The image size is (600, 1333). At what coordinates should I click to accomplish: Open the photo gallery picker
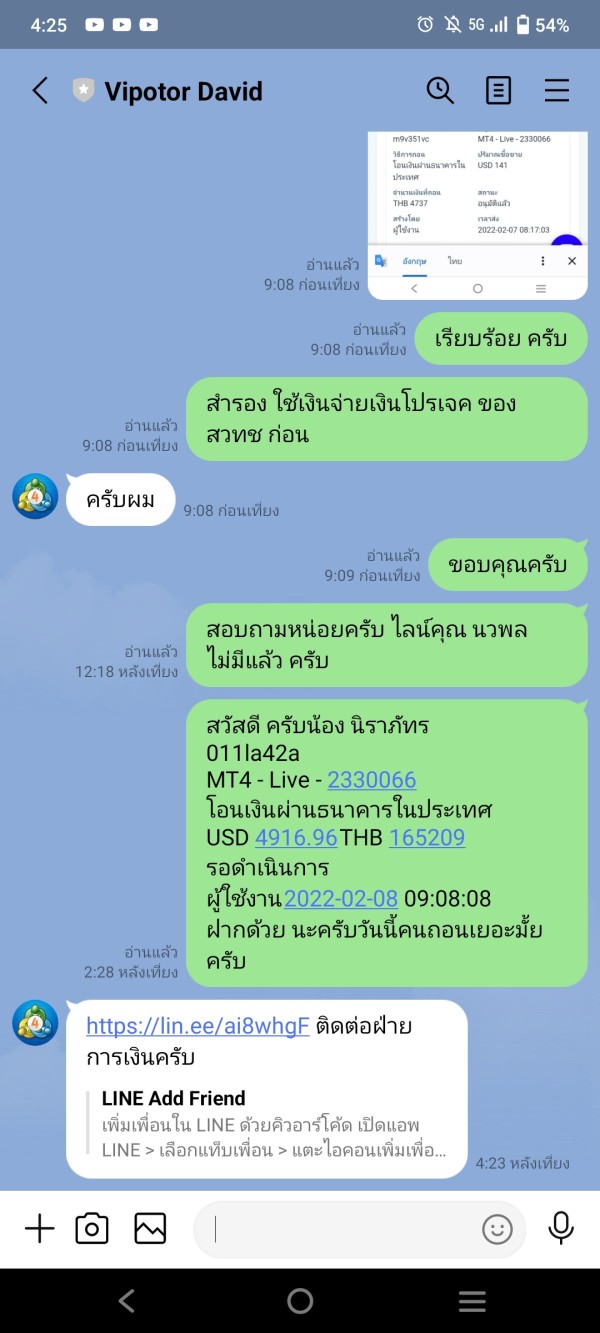point(150,1228)
